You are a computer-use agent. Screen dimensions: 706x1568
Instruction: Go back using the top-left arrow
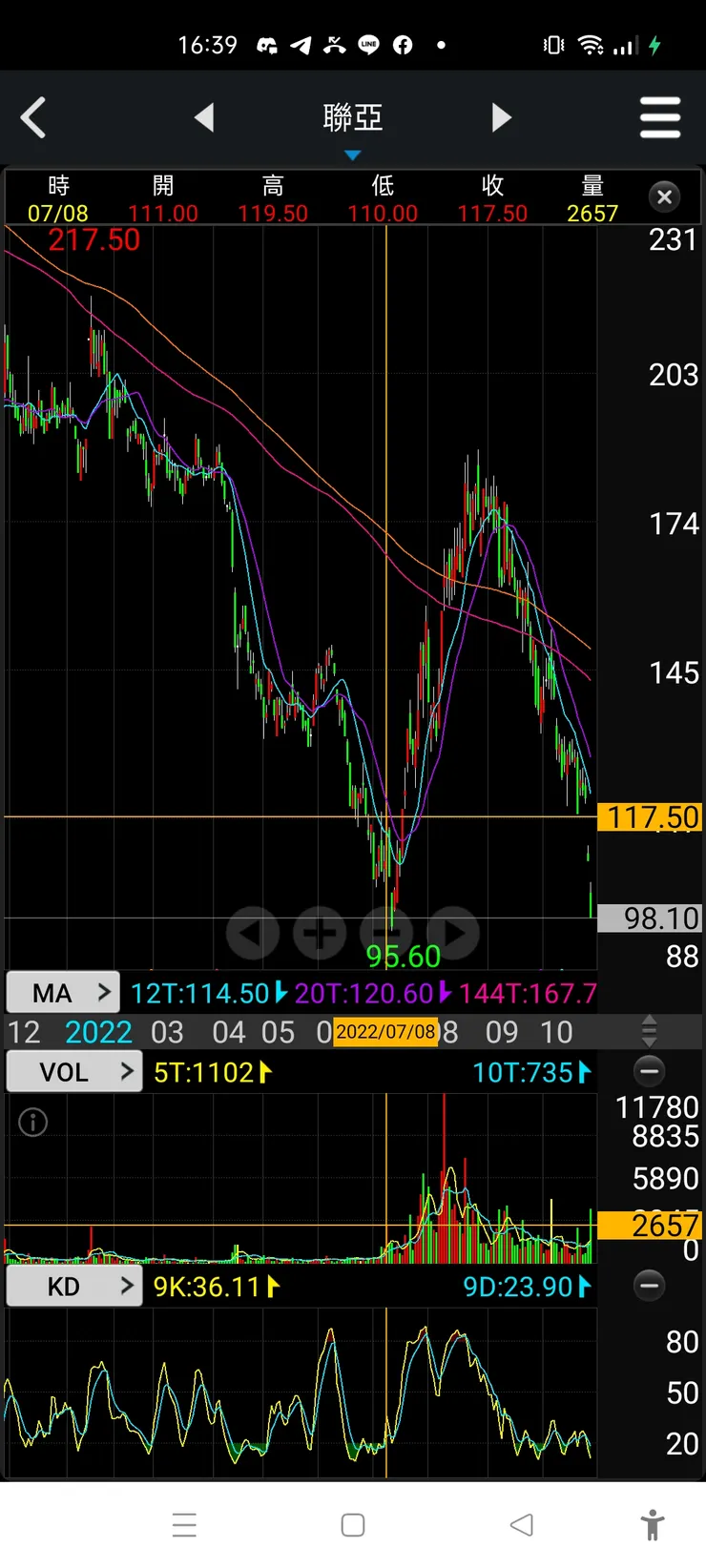[33, 118]
